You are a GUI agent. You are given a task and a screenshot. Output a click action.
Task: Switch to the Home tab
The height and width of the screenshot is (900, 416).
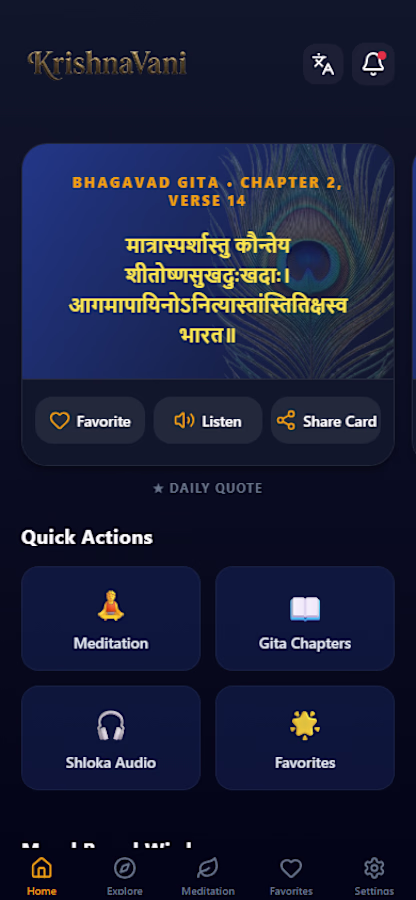point(41,876)
